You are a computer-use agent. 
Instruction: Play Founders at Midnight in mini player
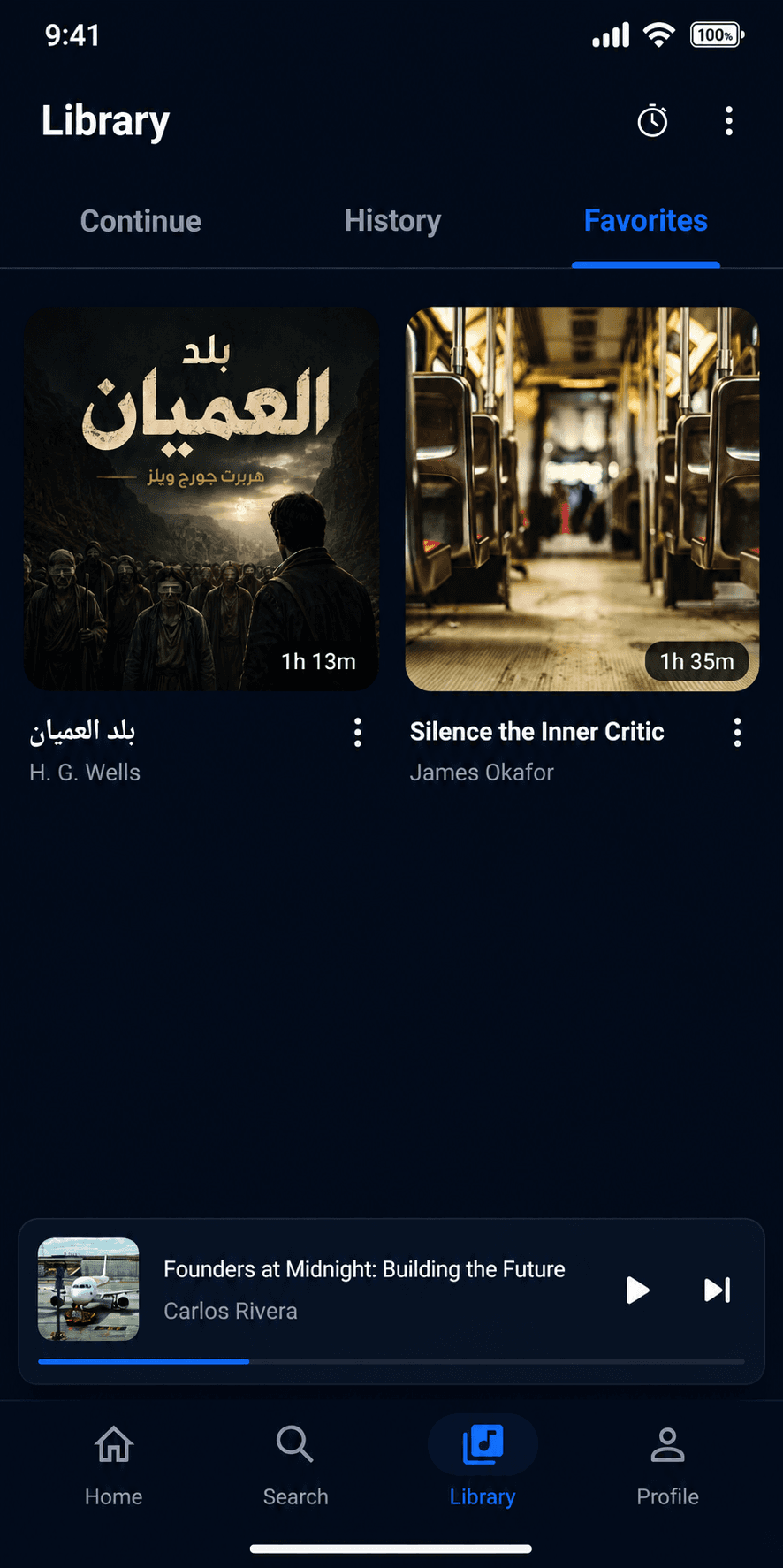[x=637, y=1290]
